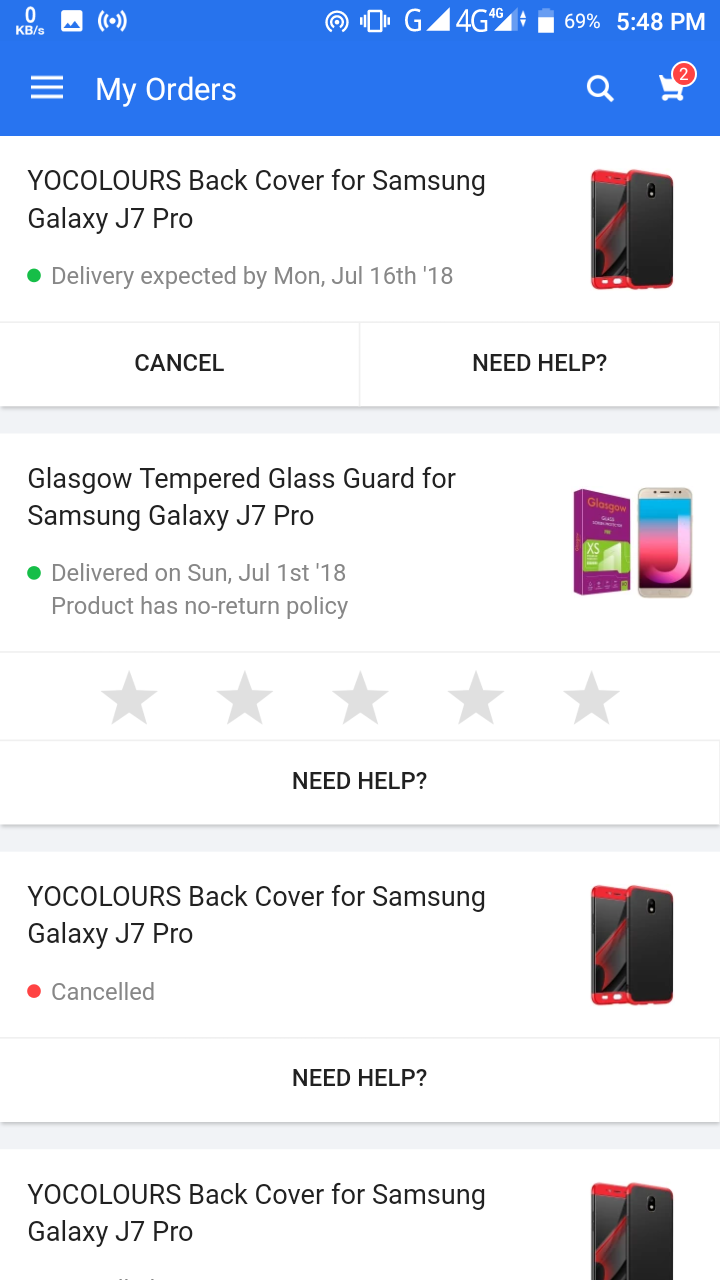Get help for the Glasgow glass guard order
Image resolution: width=720 pixels, height=1280 pixels.
tap(359, 781)
